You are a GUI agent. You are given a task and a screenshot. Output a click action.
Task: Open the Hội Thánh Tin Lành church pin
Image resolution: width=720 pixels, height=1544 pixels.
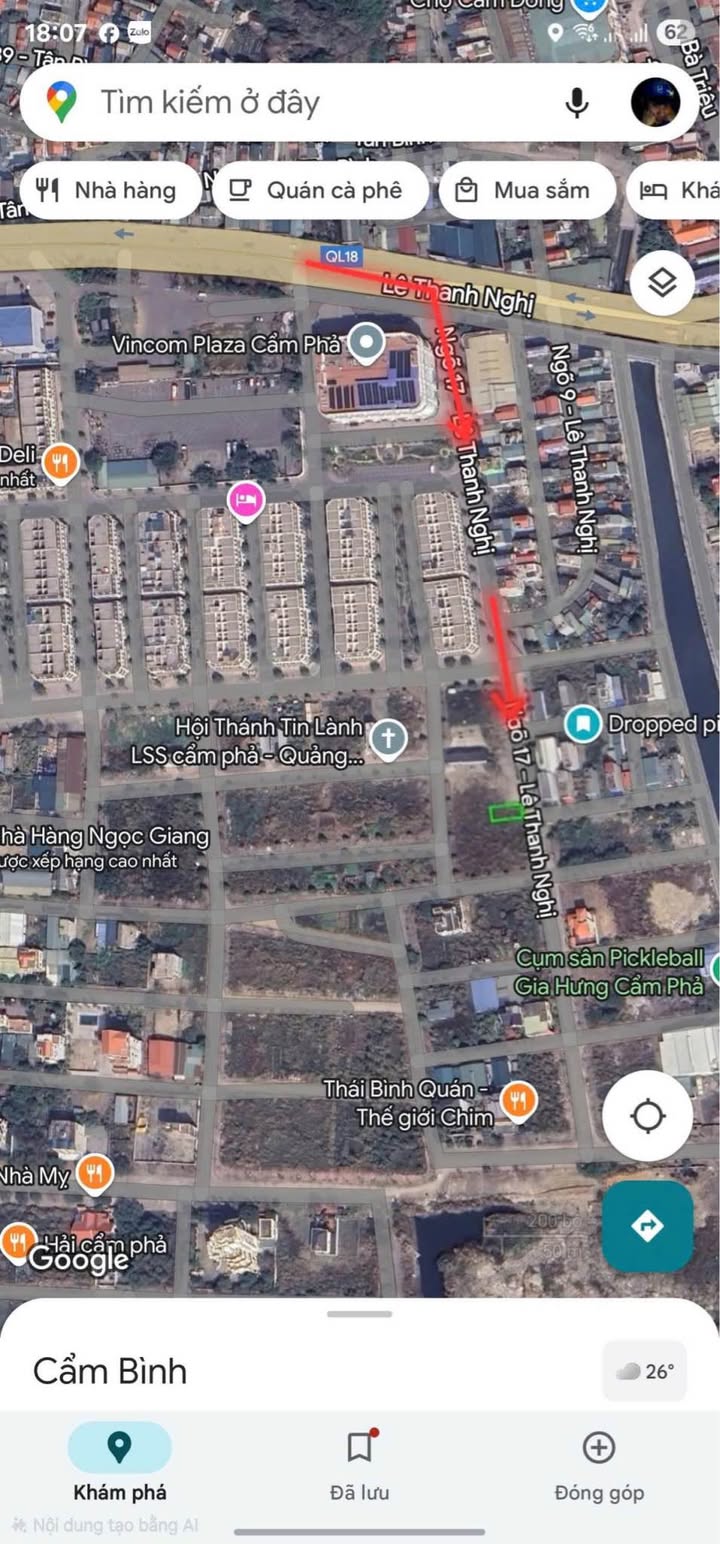[388, 740]
